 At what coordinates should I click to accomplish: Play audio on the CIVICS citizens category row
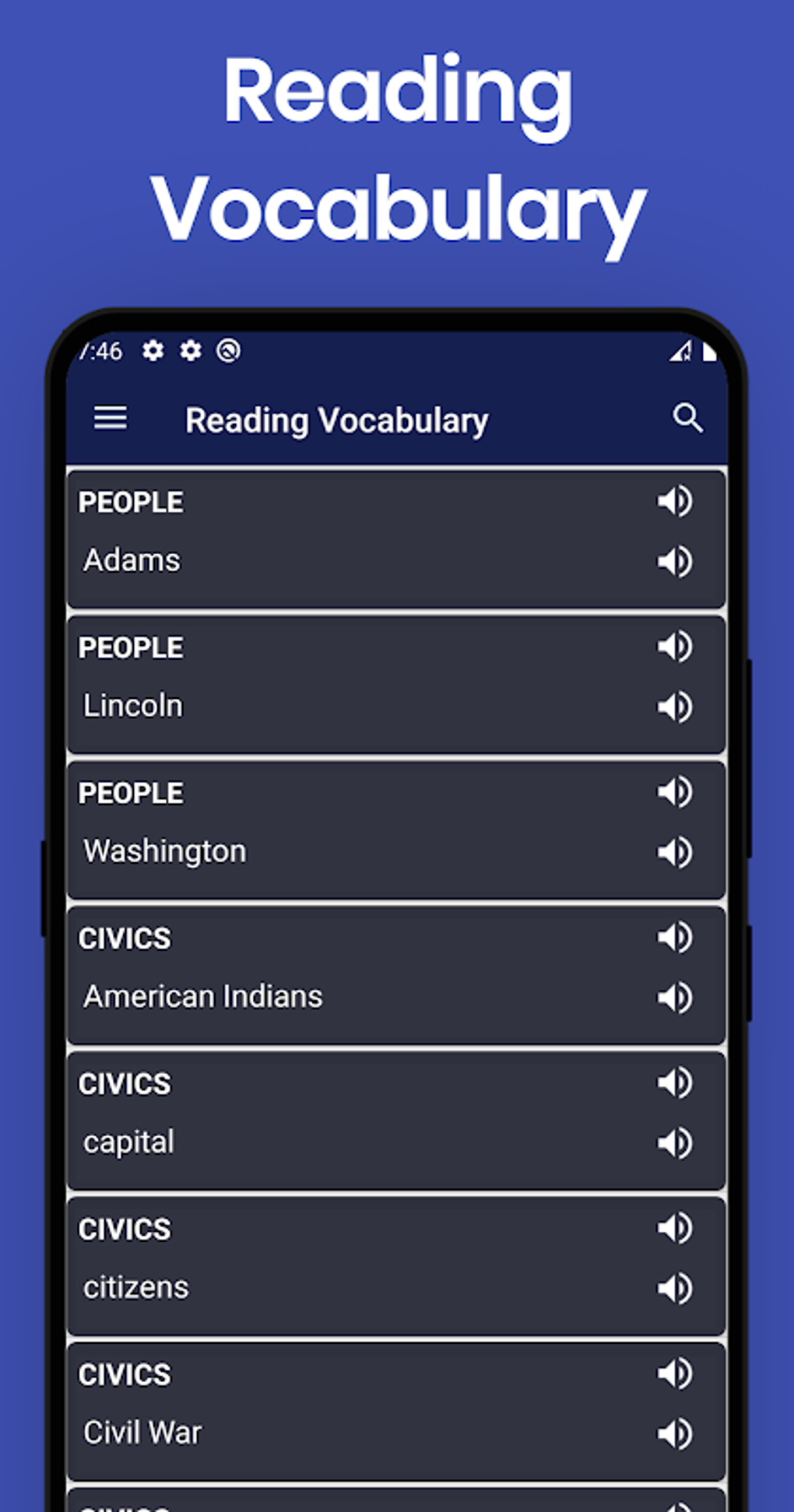(674, 1230)
